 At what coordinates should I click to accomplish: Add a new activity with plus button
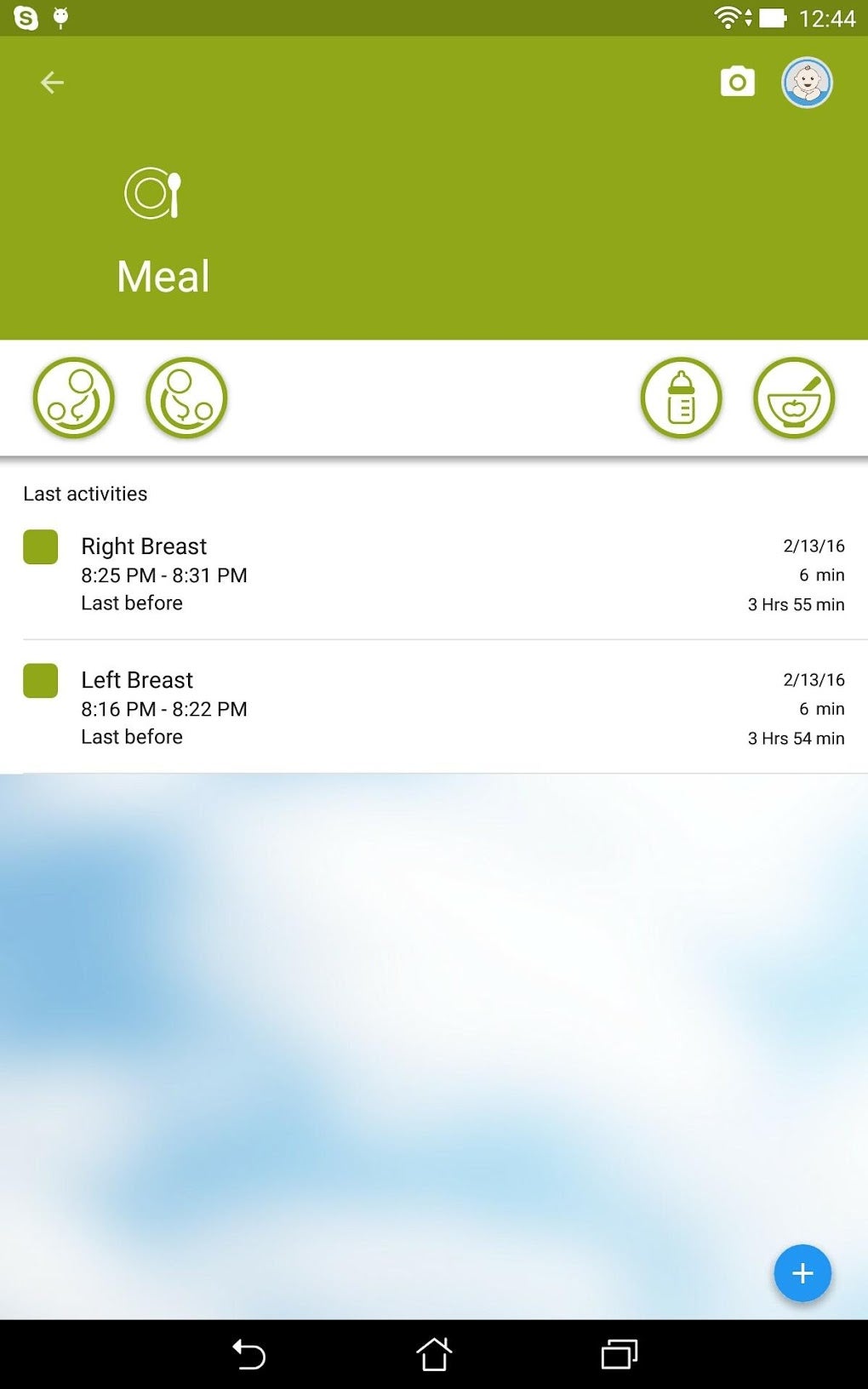click(802, 1273)
